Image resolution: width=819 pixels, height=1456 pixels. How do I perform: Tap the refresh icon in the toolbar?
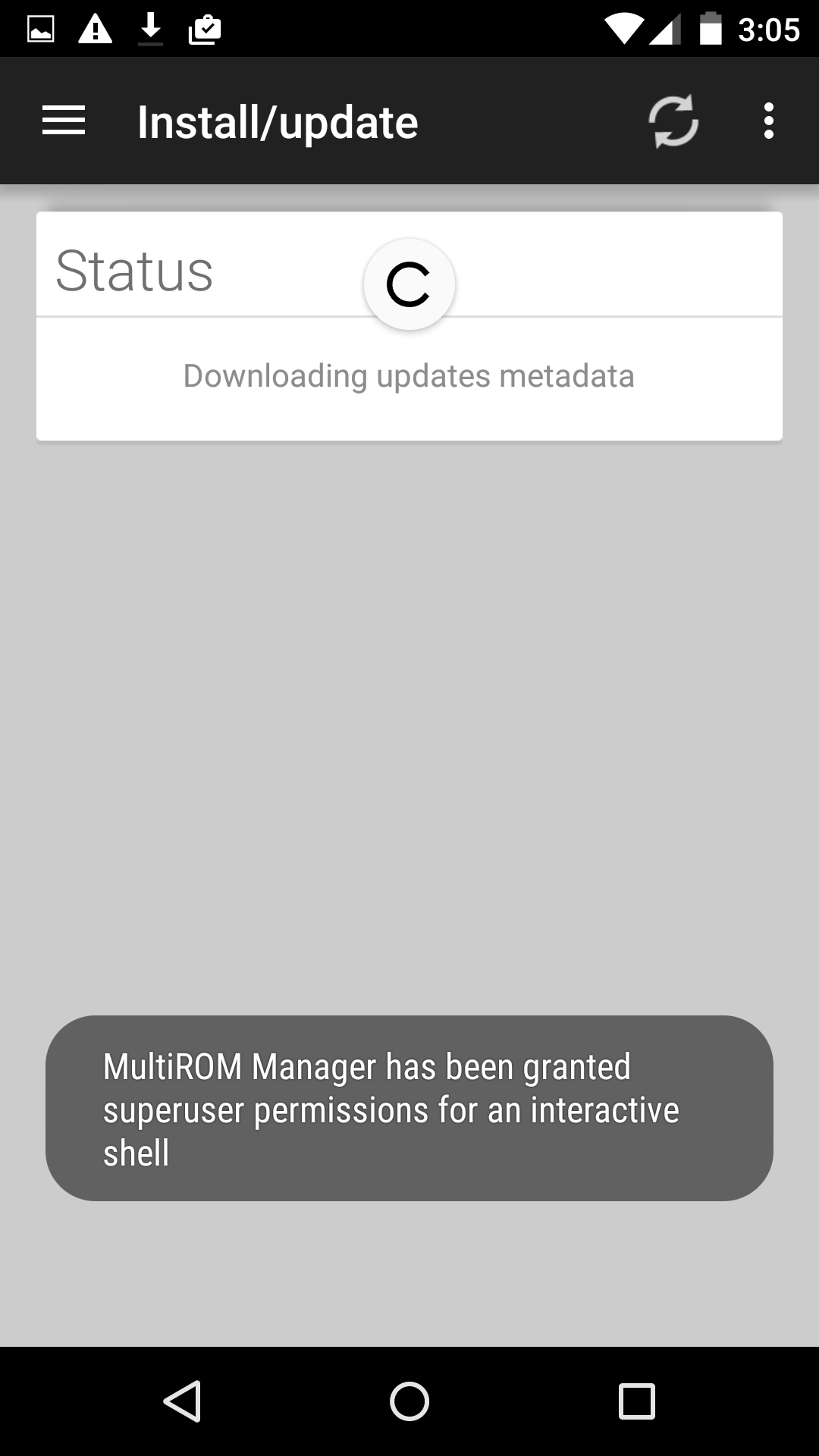(x=673, y=121)
